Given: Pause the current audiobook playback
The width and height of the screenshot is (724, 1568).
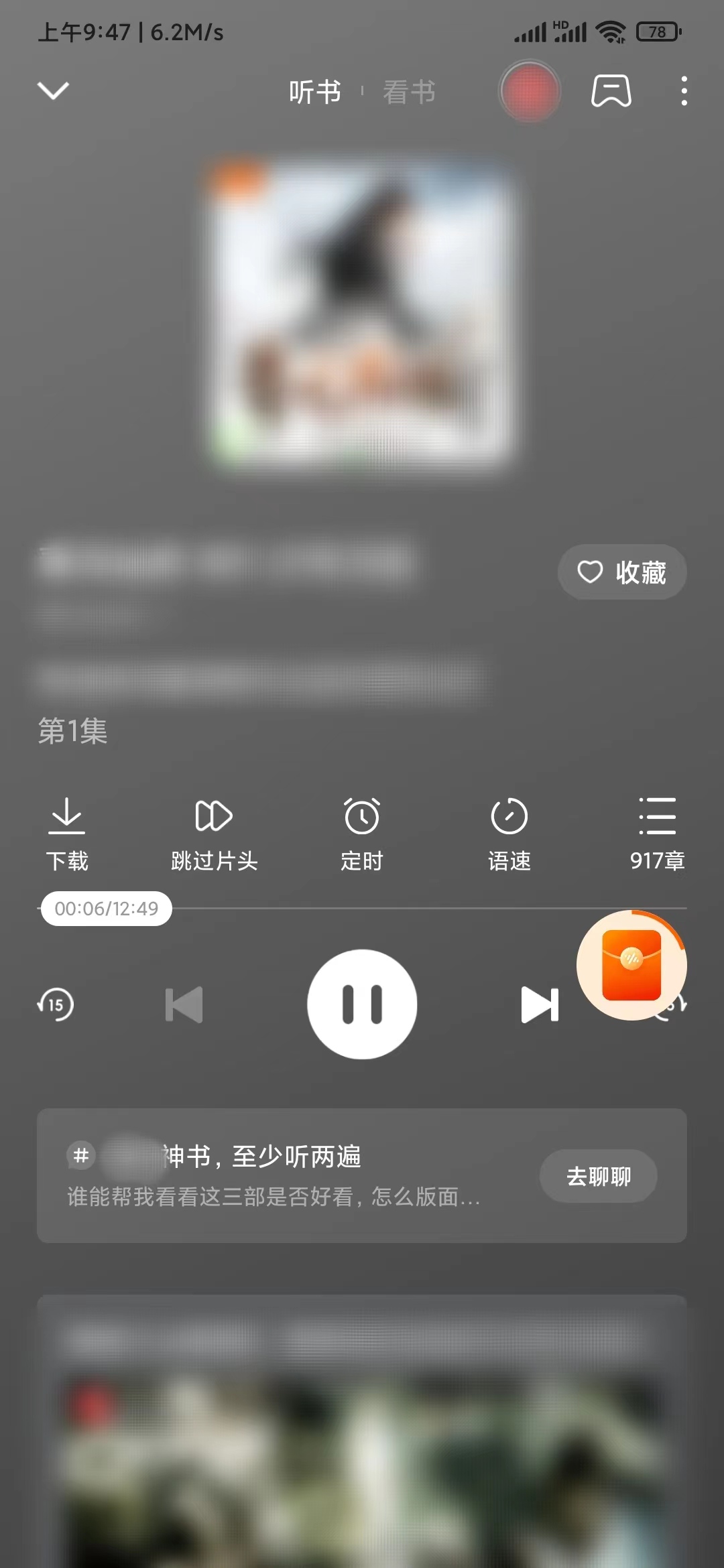Looking at the screenshot, I should [362, 1003].
